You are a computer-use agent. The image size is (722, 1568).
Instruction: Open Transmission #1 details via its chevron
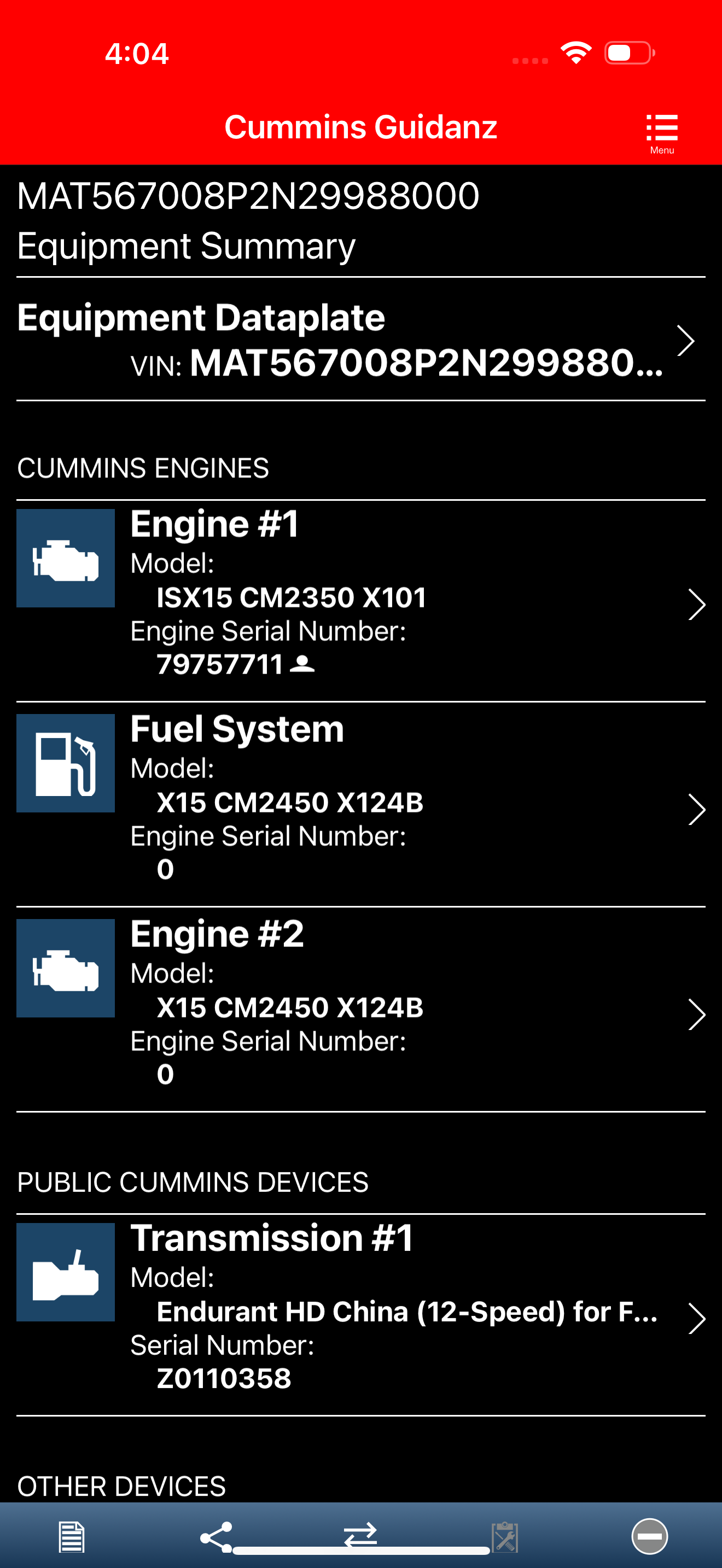(696, 1319)
